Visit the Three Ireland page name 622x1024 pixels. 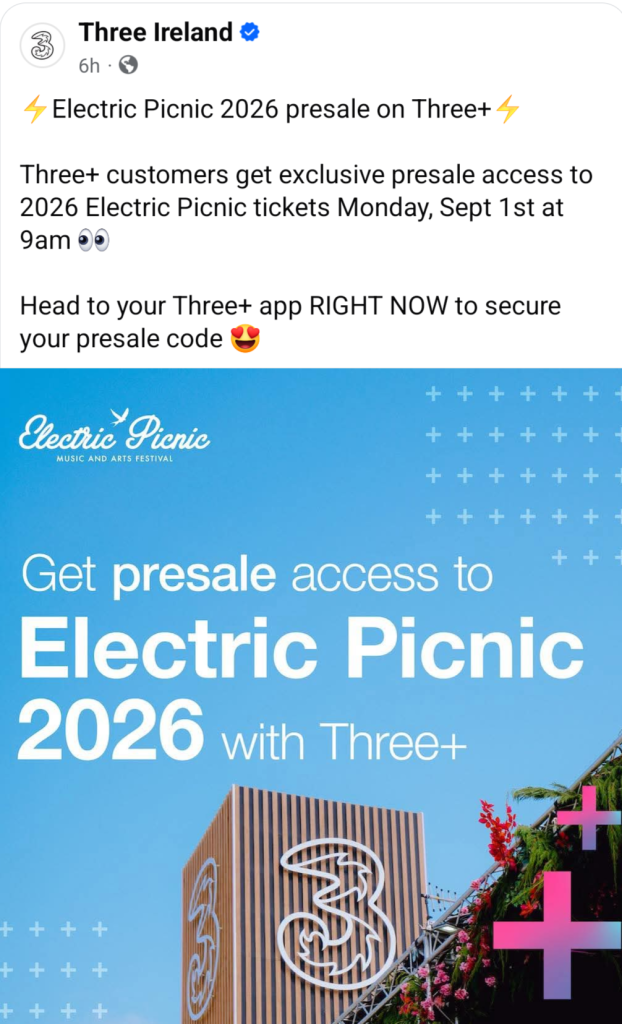click(155, 33)
